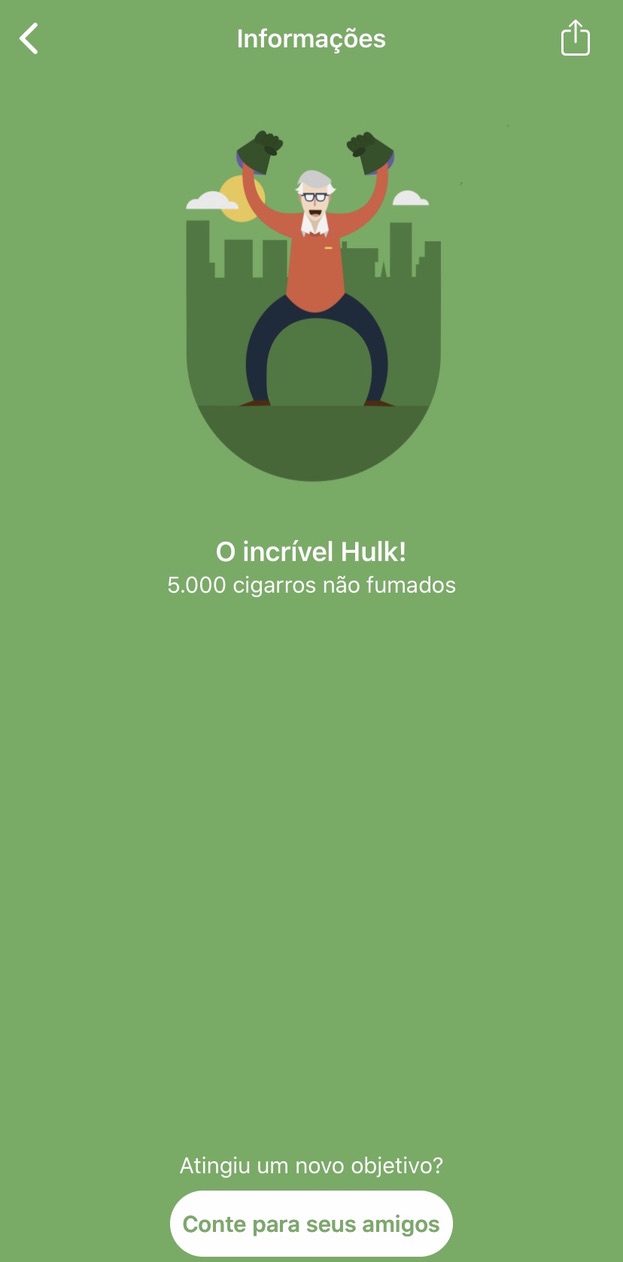This screenshot has width=623, height=1262.
Task: Go back from the Informações screen
Action: (x=29, y=39)
